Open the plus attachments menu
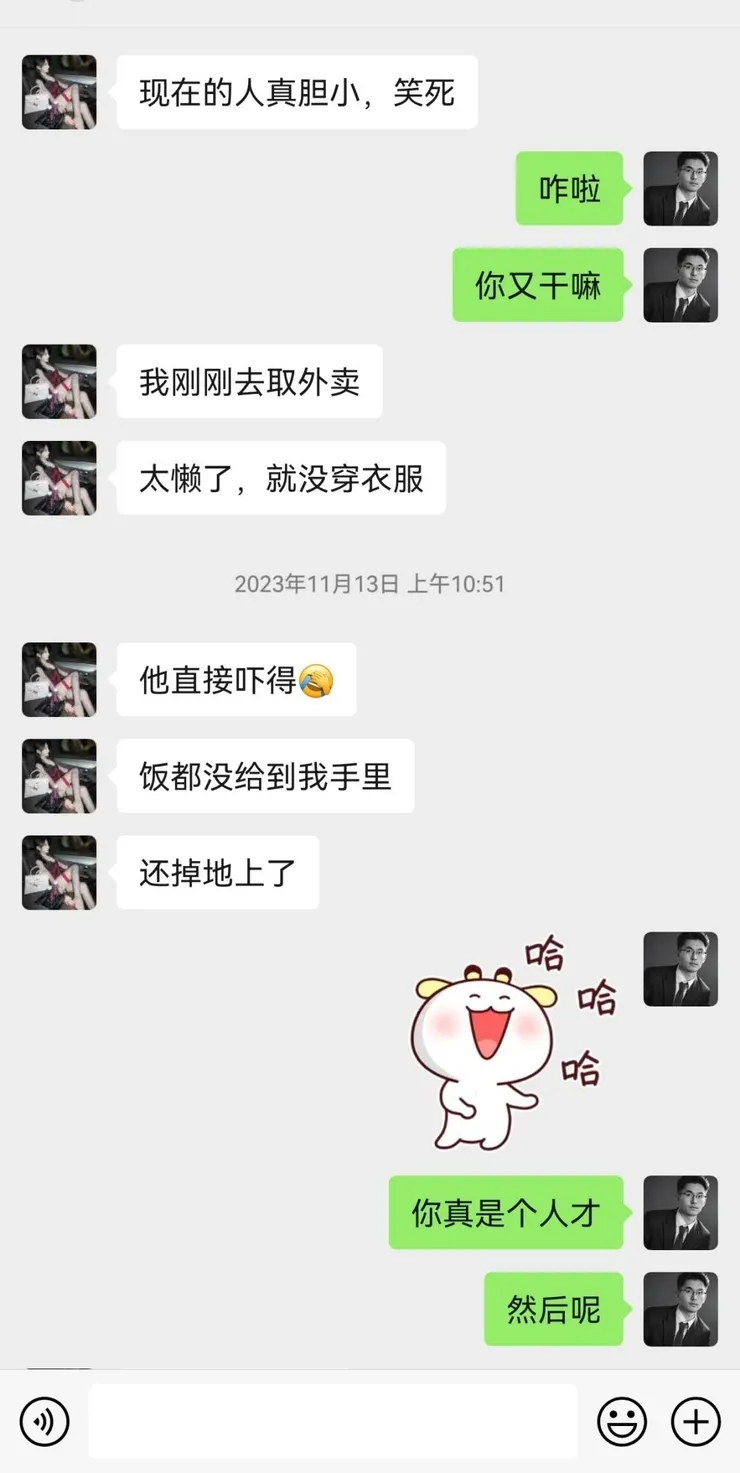Image resolution: width=740 pixels, height=1473 pixels. [x=696, y=1421]
